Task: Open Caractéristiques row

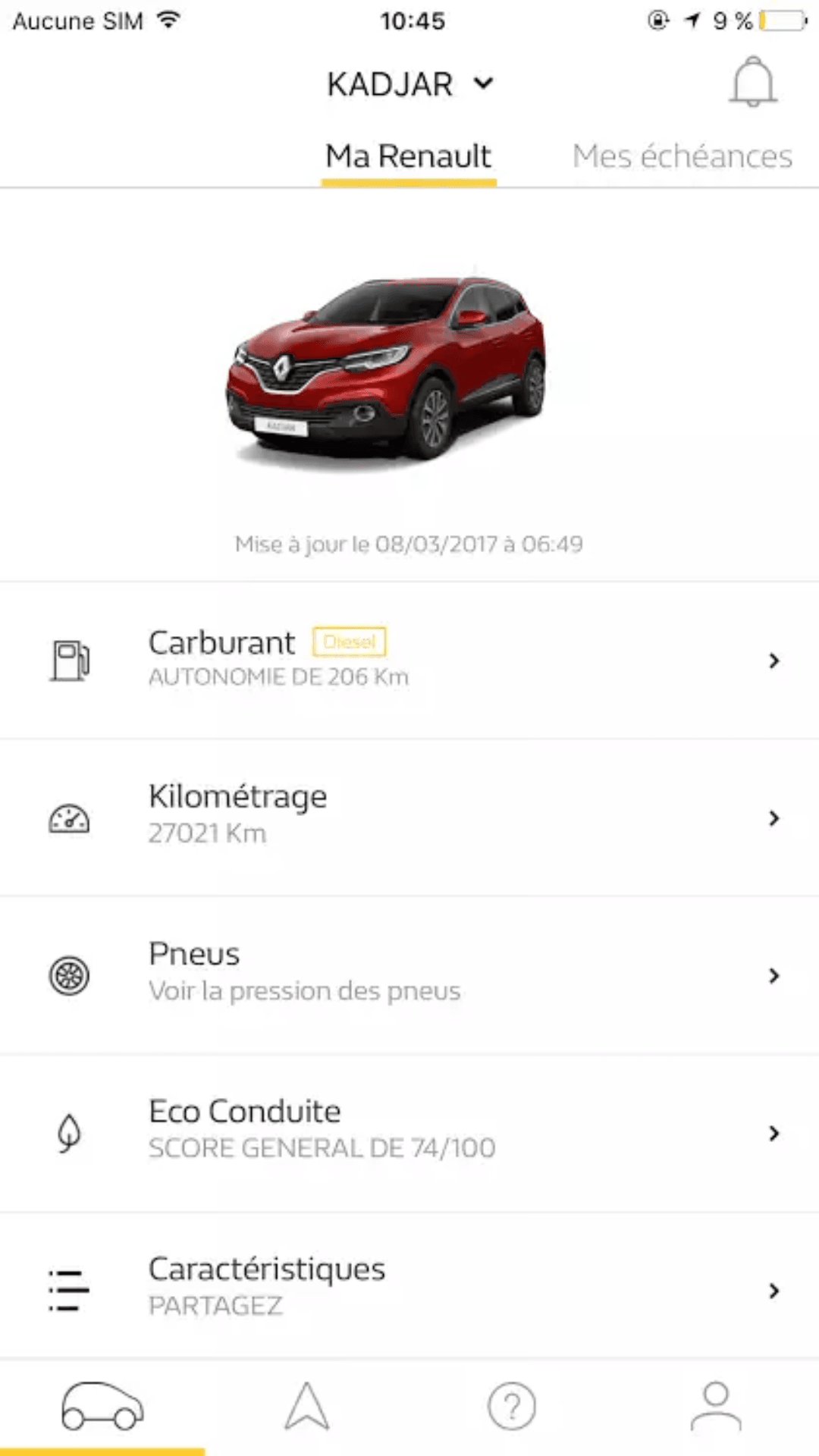Action: (x=409, y=1289)
